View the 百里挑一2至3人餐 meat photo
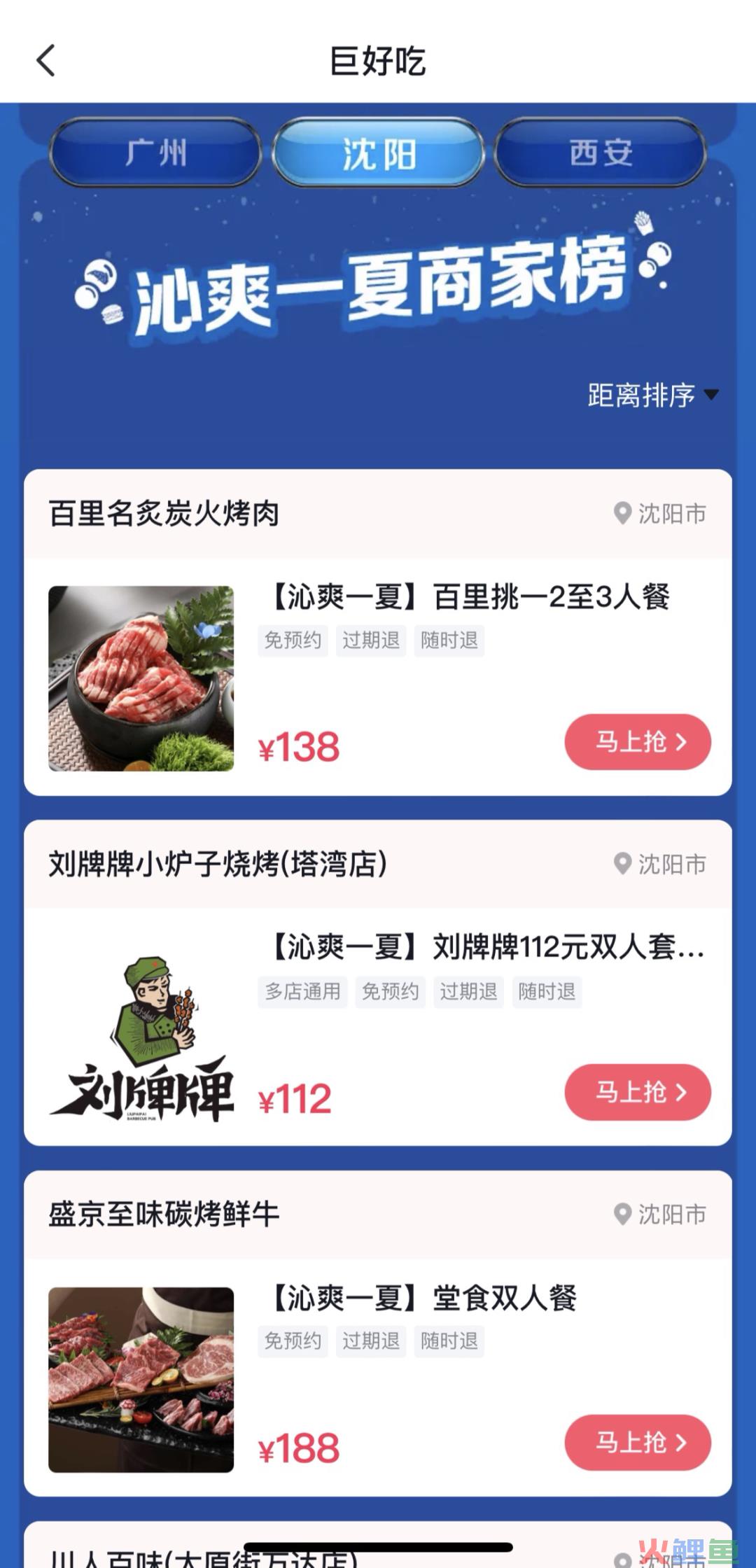 coord(141,678)
